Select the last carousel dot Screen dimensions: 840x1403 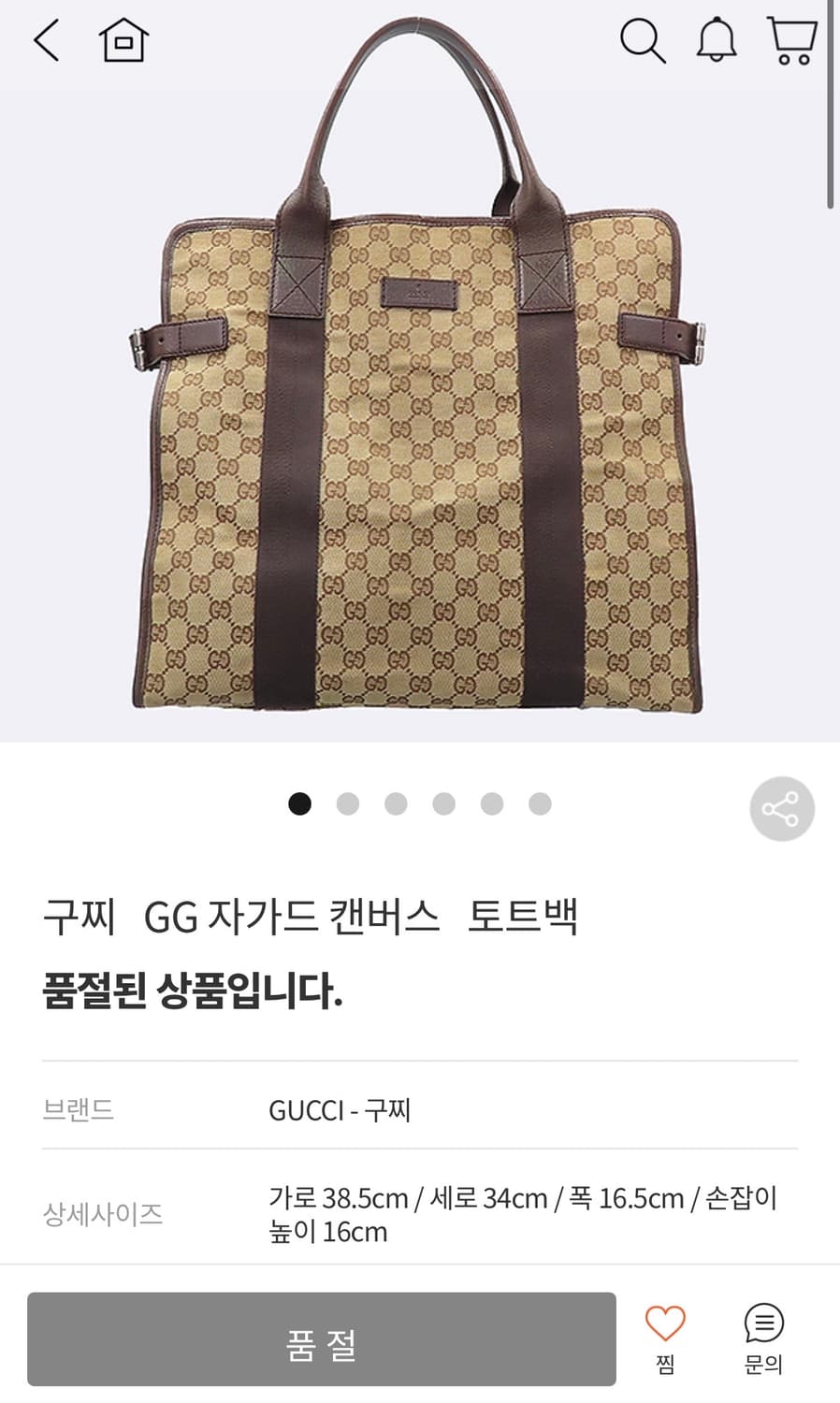[539, 803]
